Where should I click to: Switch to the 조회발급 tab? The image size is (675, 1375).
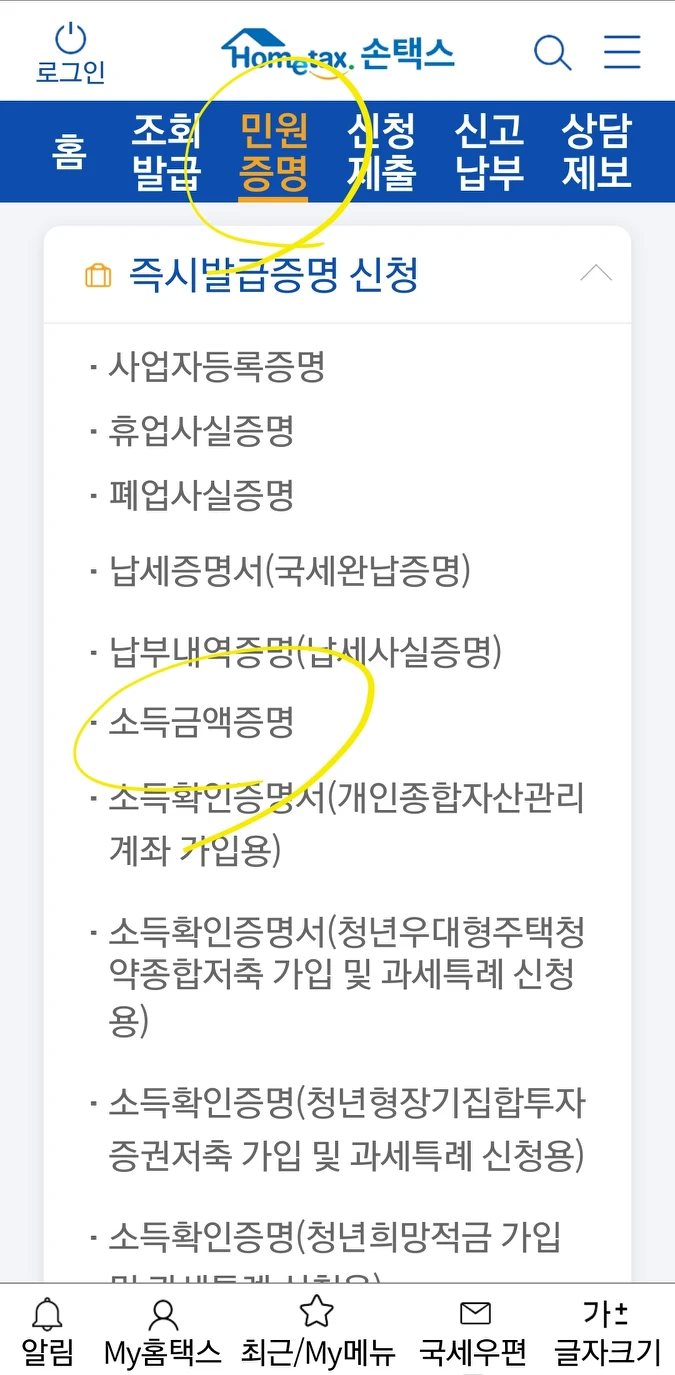[x=166, y=152]
